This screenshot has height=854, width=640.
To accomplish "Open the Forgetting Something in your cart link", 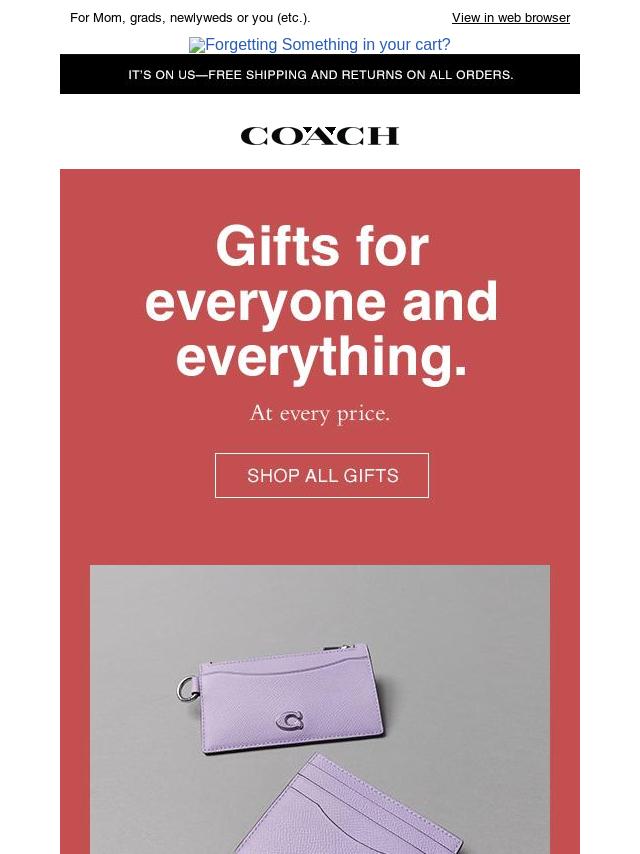I will [320, 45].
